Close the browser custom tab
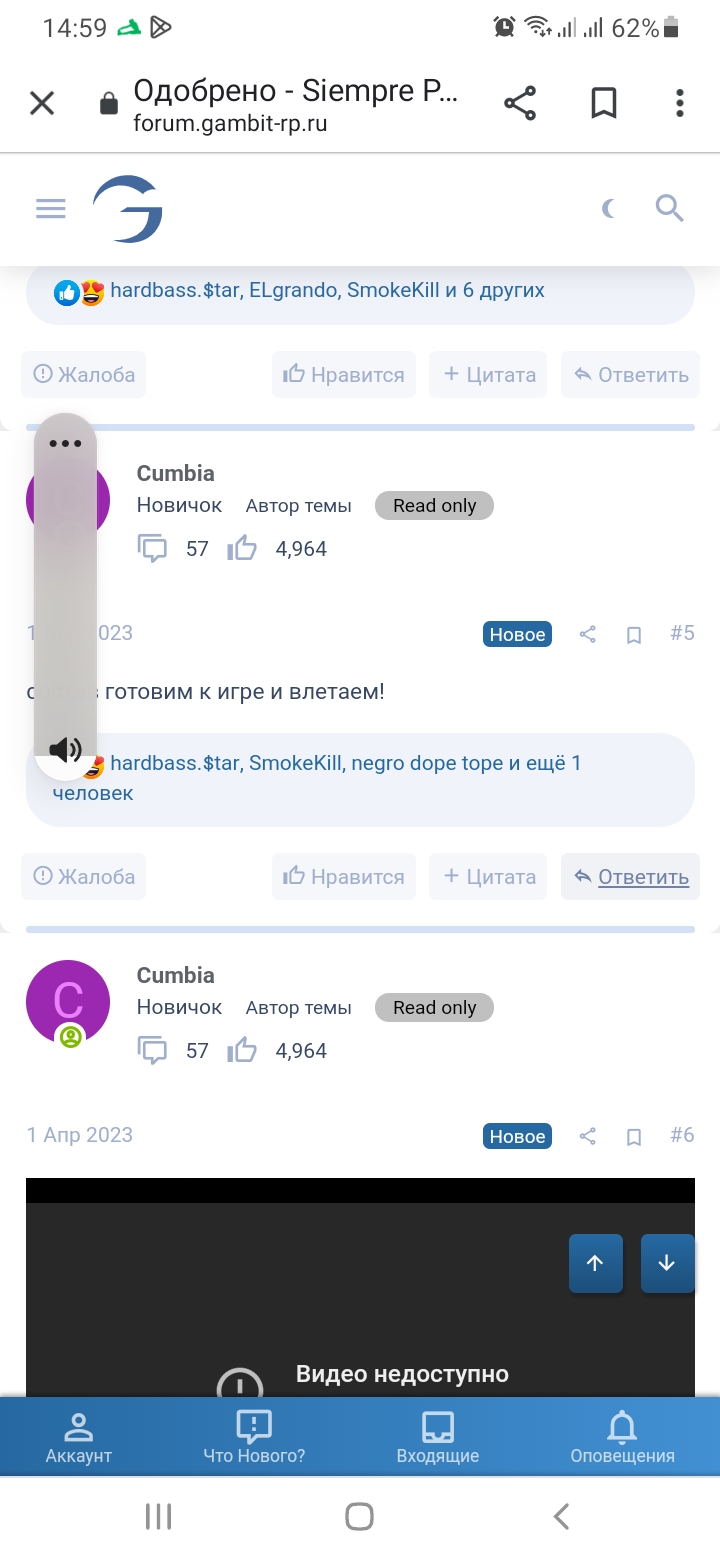Image resolution: width=720 pixels, height=1560 pixels. click(x=42, y=103)
